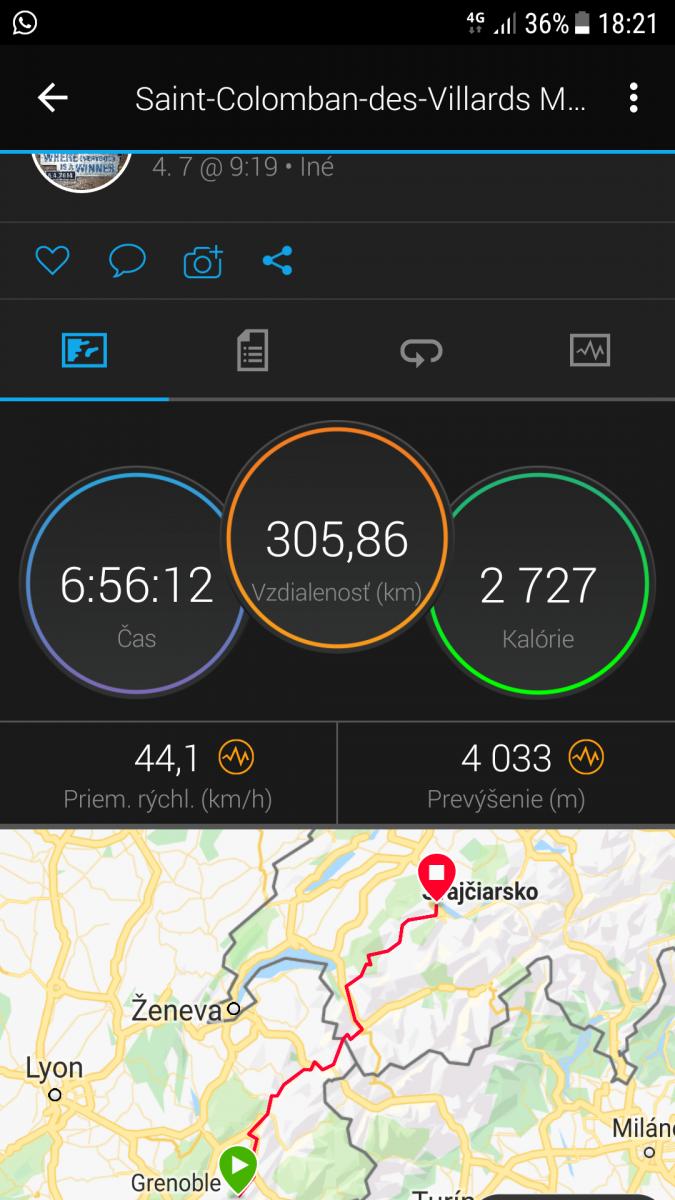Open the insight icon beside 44,1 km/h
This screenshot has width=675, height=1200.
237,758
